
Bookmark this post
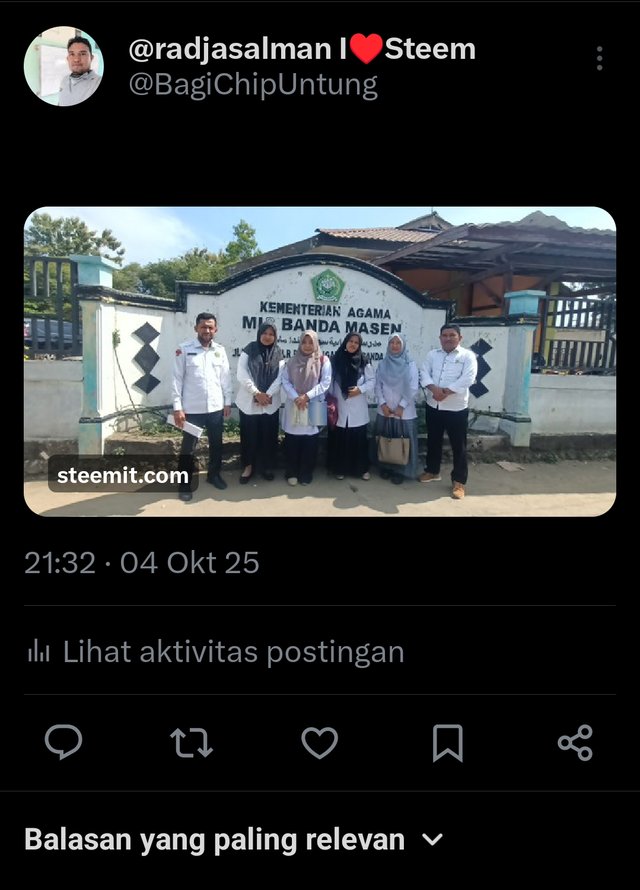pyautogui.click(x=447, y=742)
